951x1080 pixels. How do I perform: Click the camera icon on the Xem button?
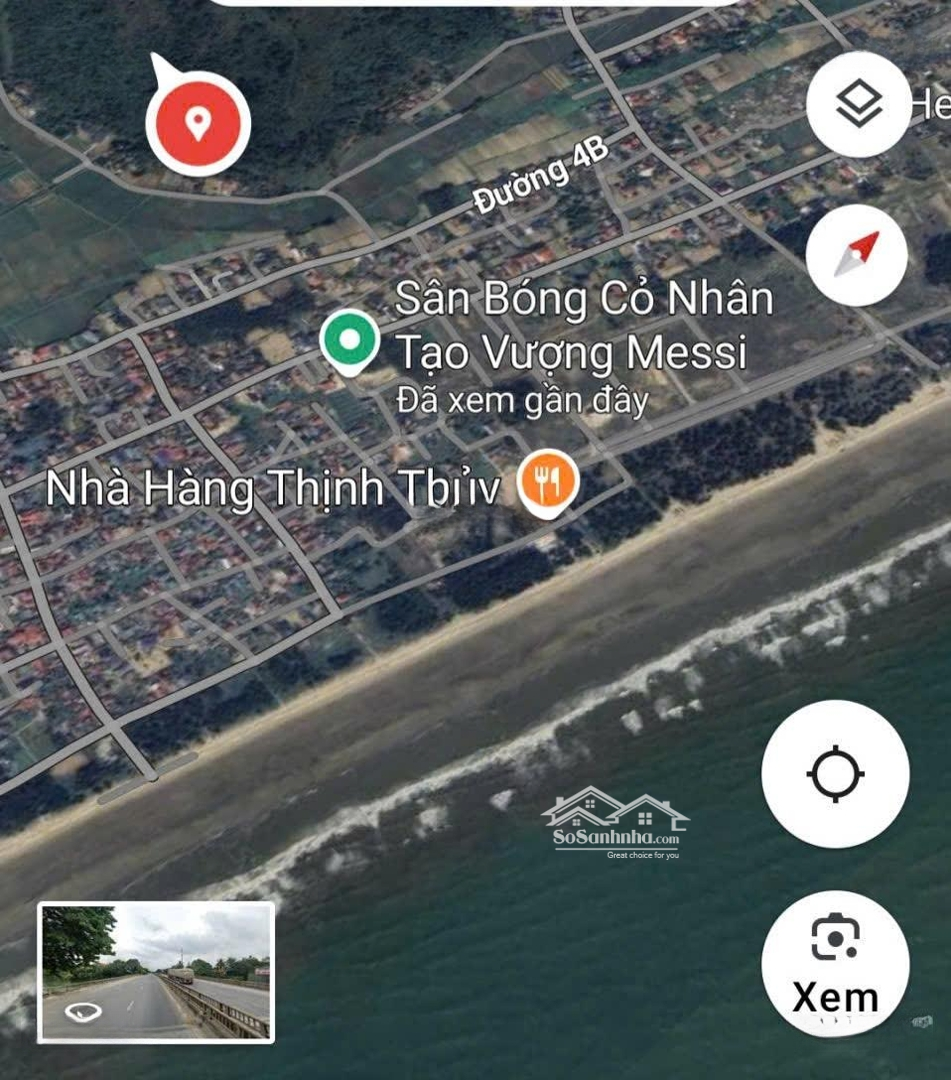[835, 938]
